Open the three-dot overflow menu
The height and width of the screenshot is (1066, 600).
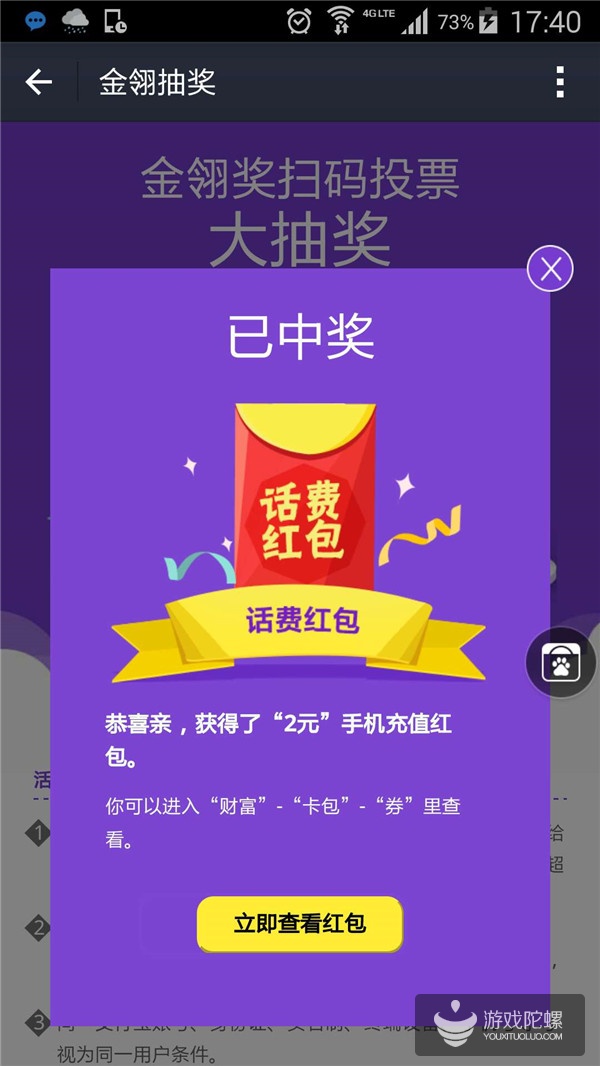pyautogui.click(x=559, y=82)
